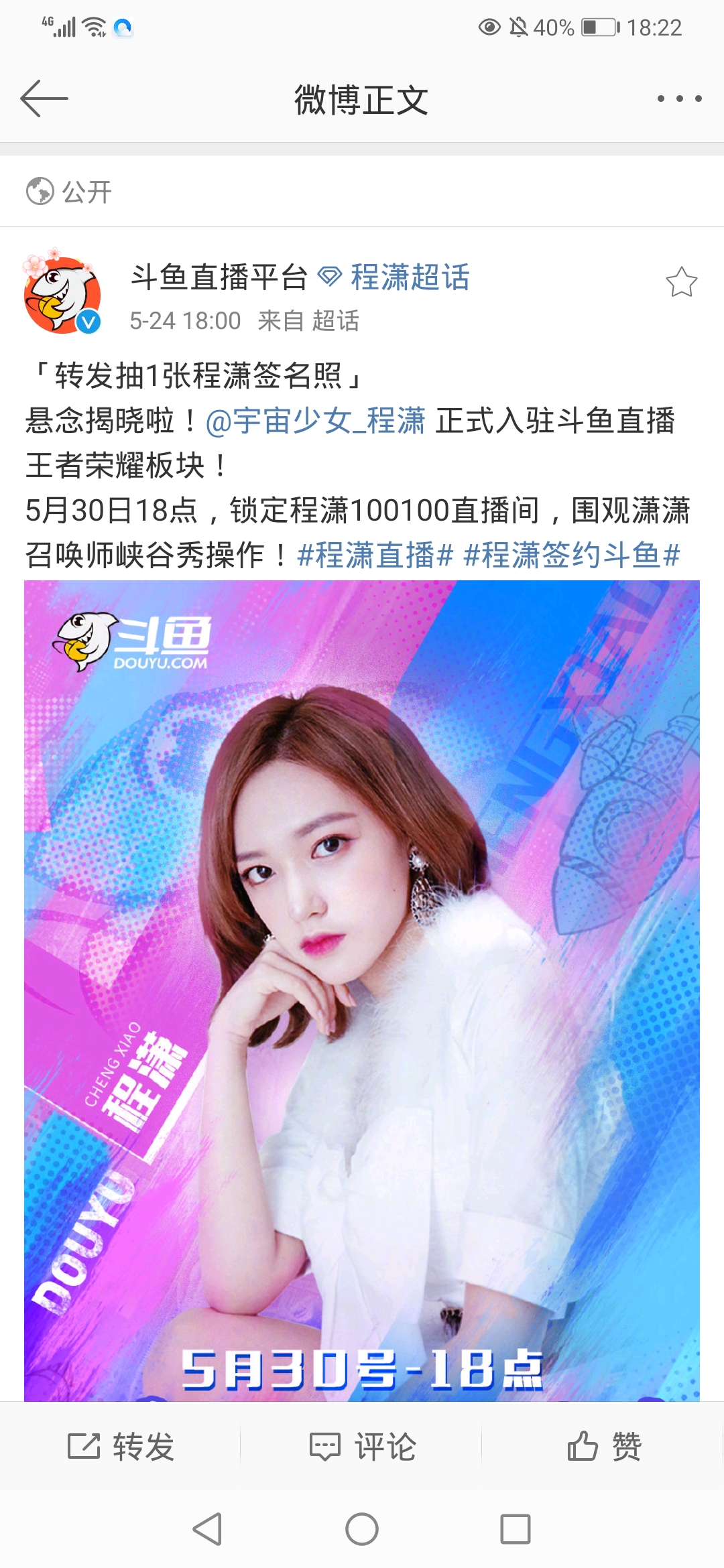724x1568 pixels.
Task: Tap the 斗鱼直播平台 account name
Action: [219, 277]
